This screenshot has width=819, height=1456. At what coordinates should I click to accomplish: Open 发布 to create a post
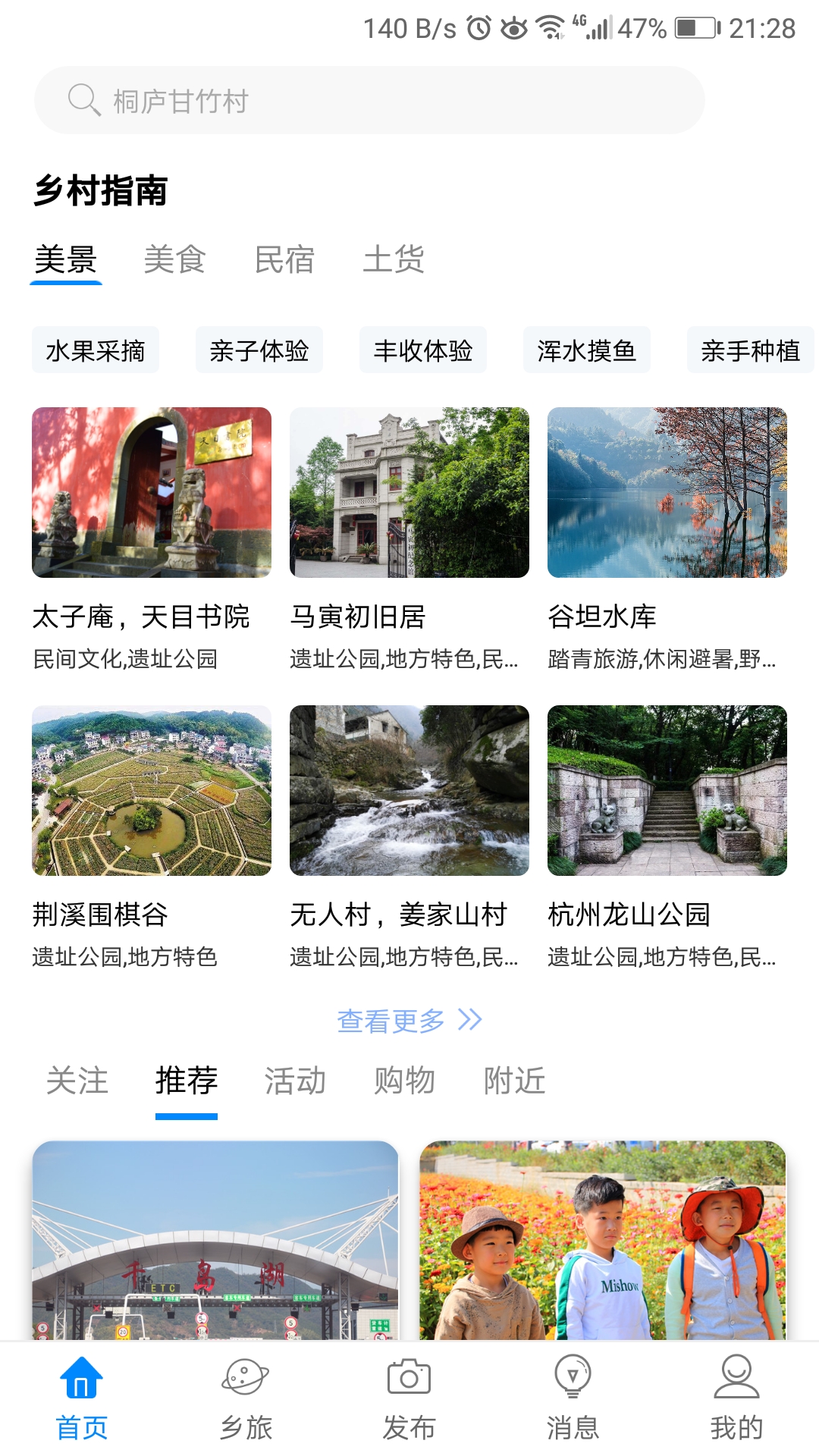click(409, 1399)
